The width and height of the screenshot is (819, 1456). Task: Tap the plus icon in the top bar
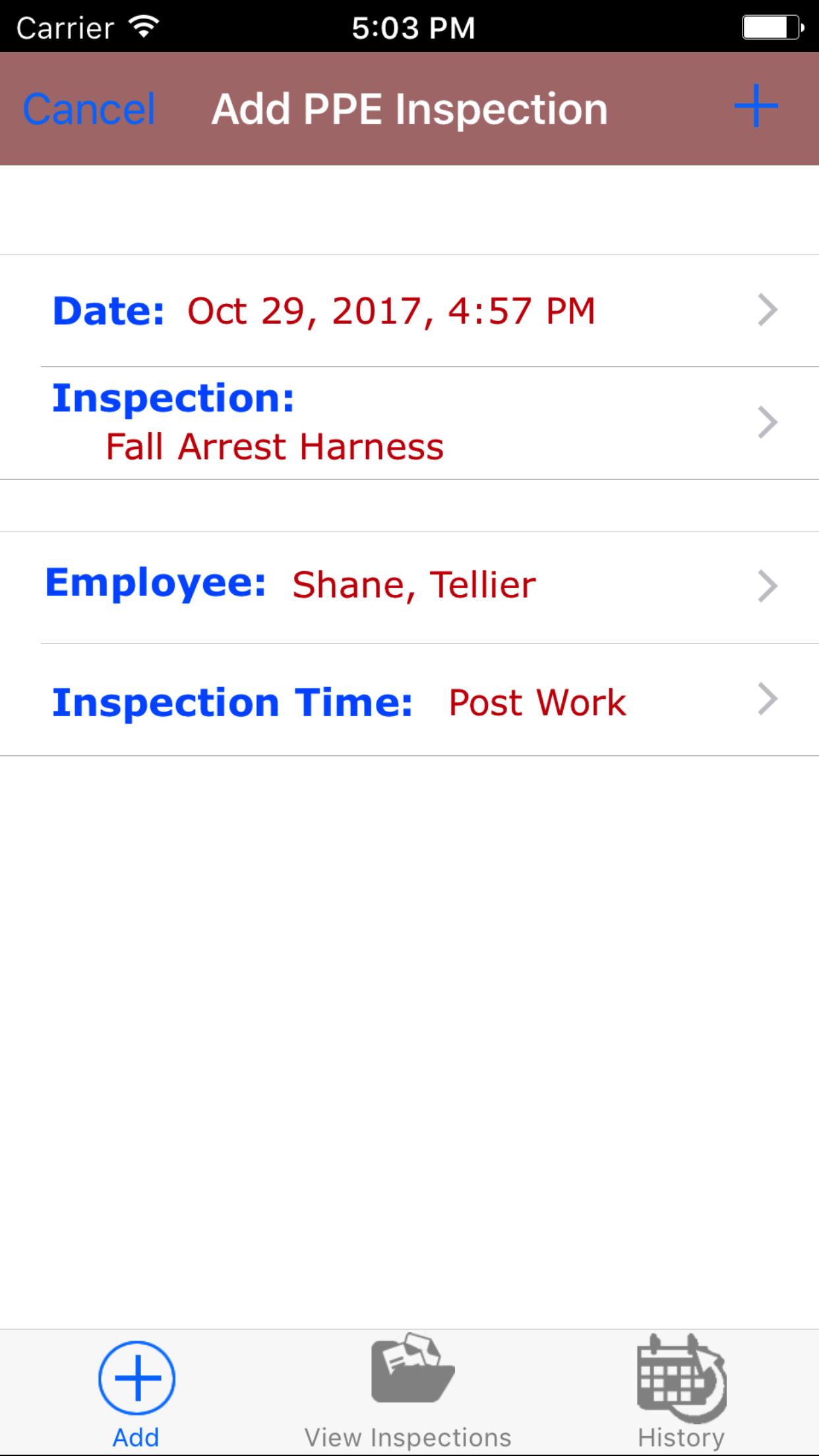coord(756,106)
